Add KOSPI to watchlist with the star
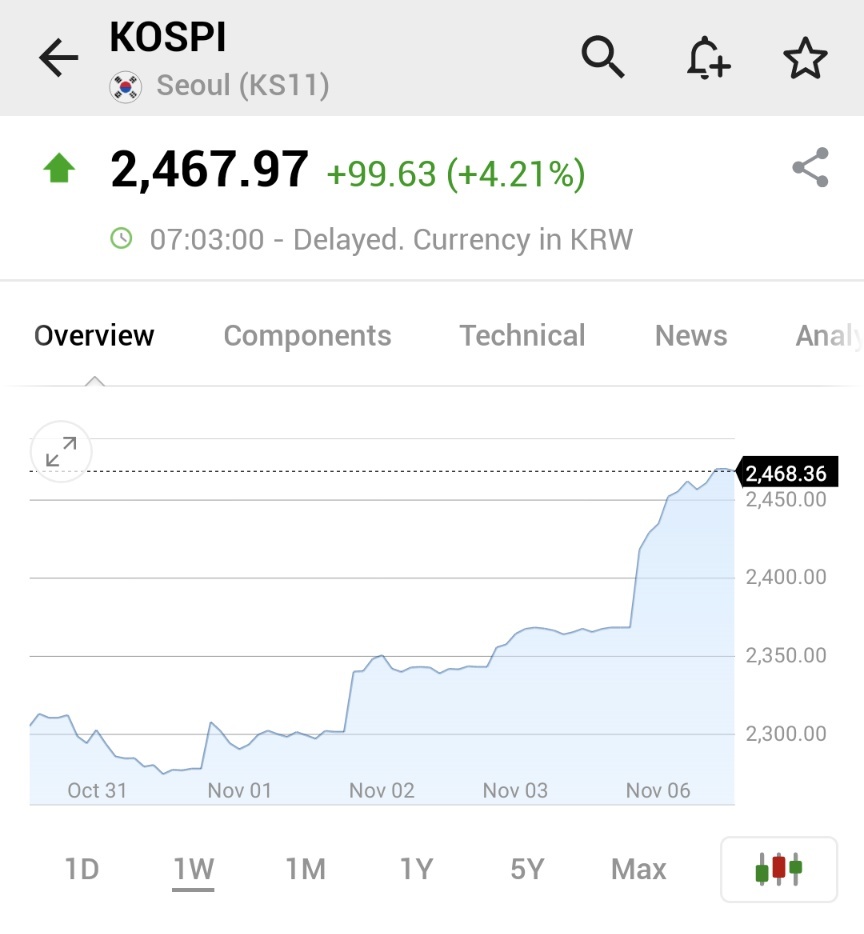This screenshot has height=934, width=864. click(x=805, y=59)
